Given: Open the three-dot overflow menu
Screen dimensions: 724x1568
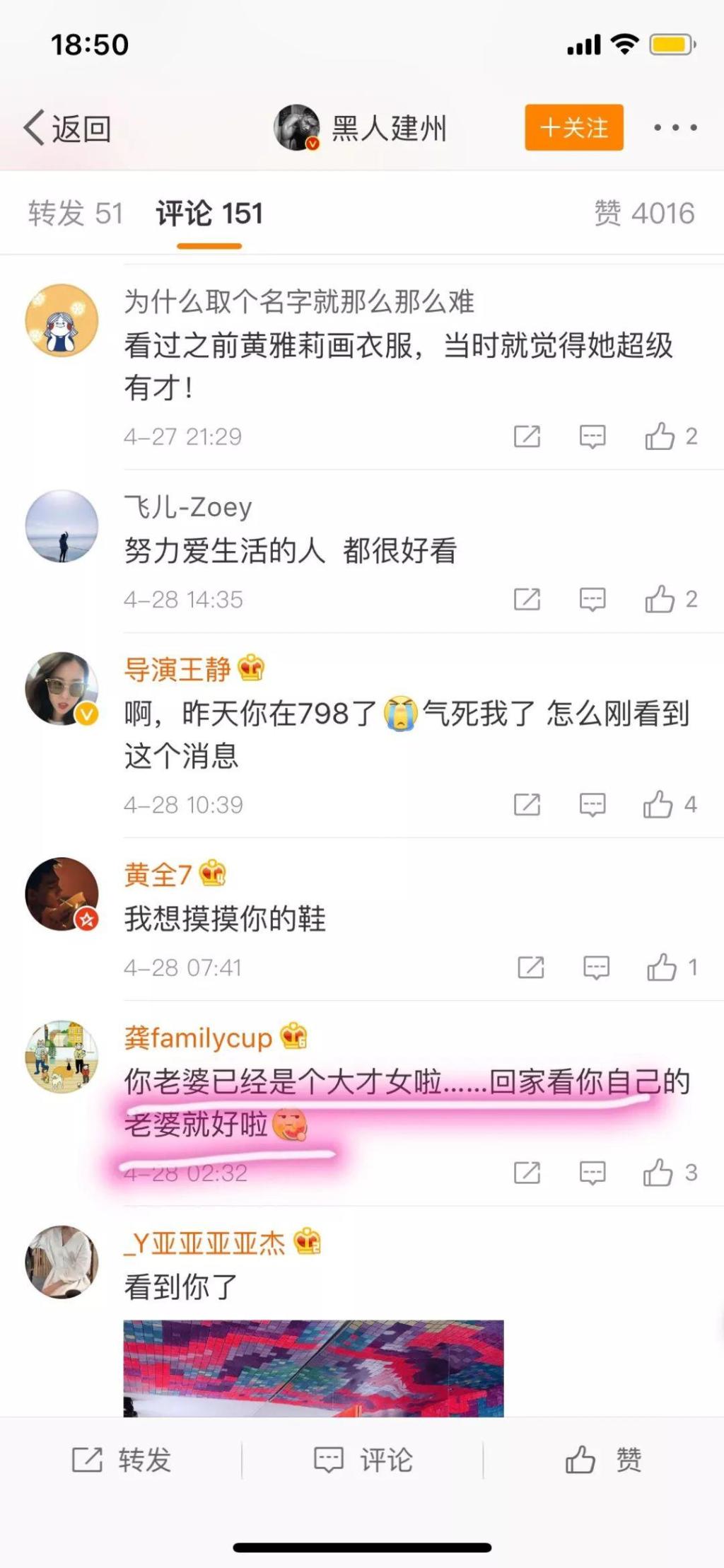Looking at the screenshot, I should pyautogui.click(x=675, y=128).
